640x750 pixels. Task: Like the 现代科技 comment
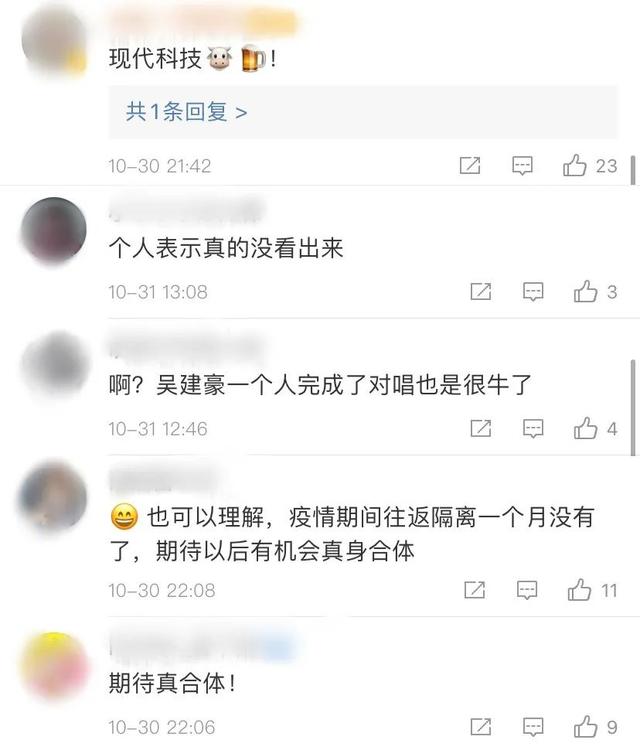coord(575,166)
